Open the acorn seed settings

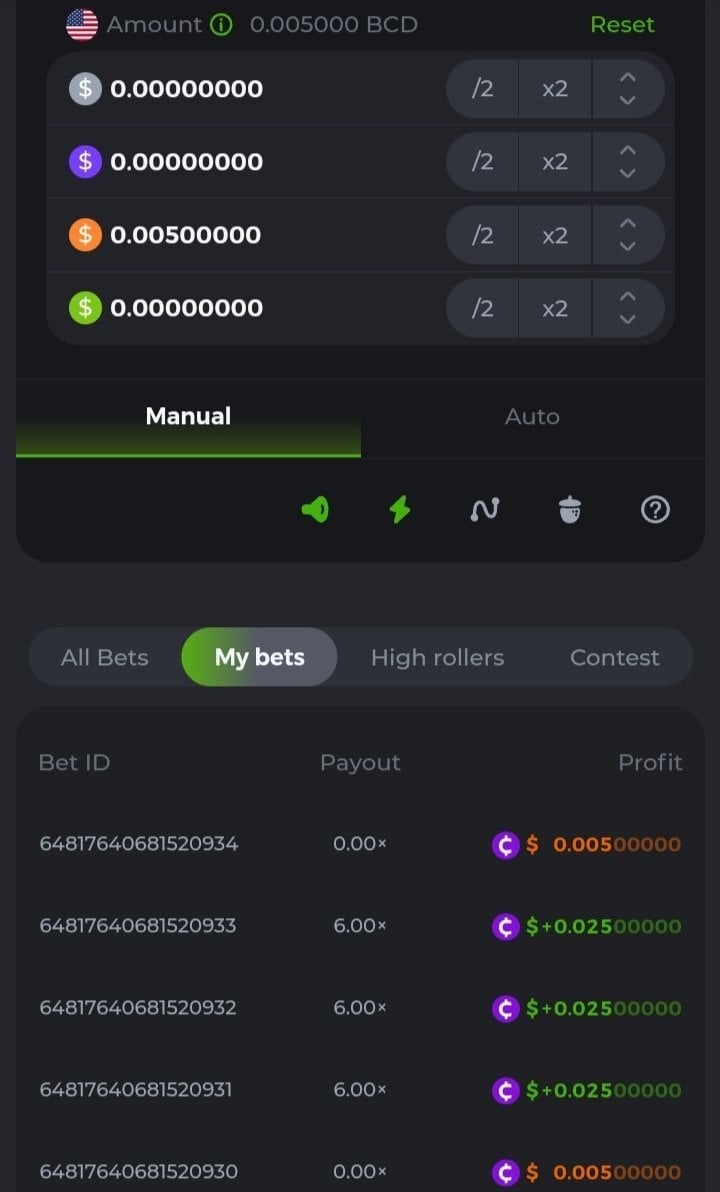[570, 510]
